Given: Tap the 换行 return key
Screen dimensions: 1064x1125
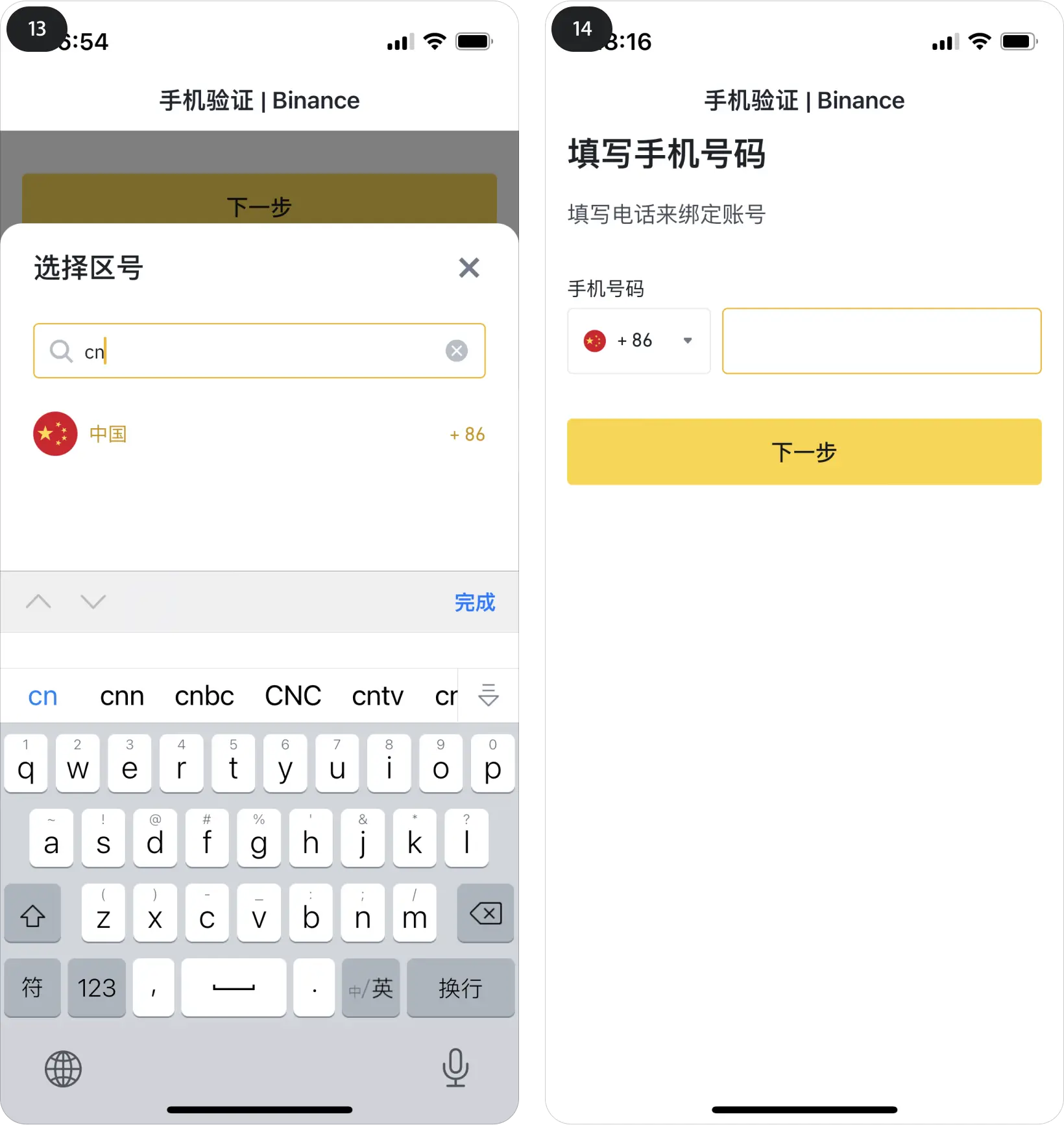Looking at the screenshot, I should point(460,988).
